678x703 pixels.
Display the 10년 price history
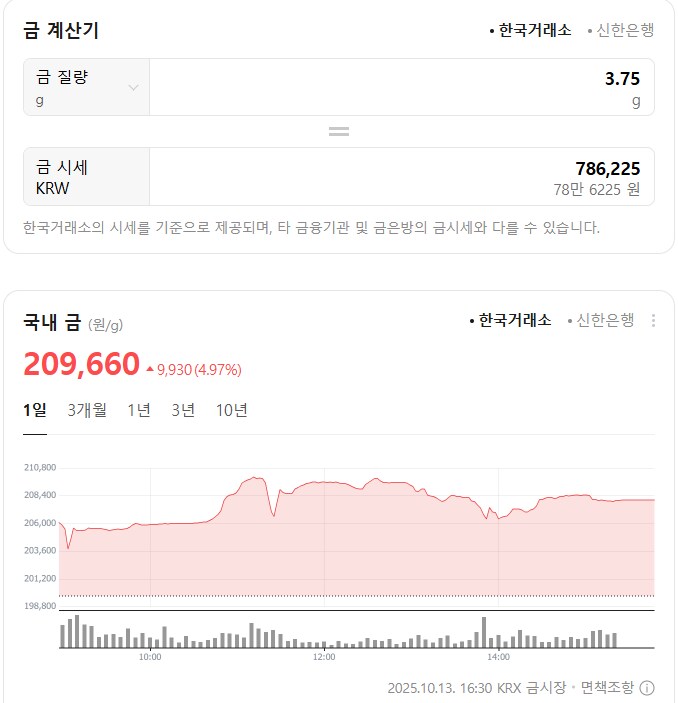tap(232, 410)
